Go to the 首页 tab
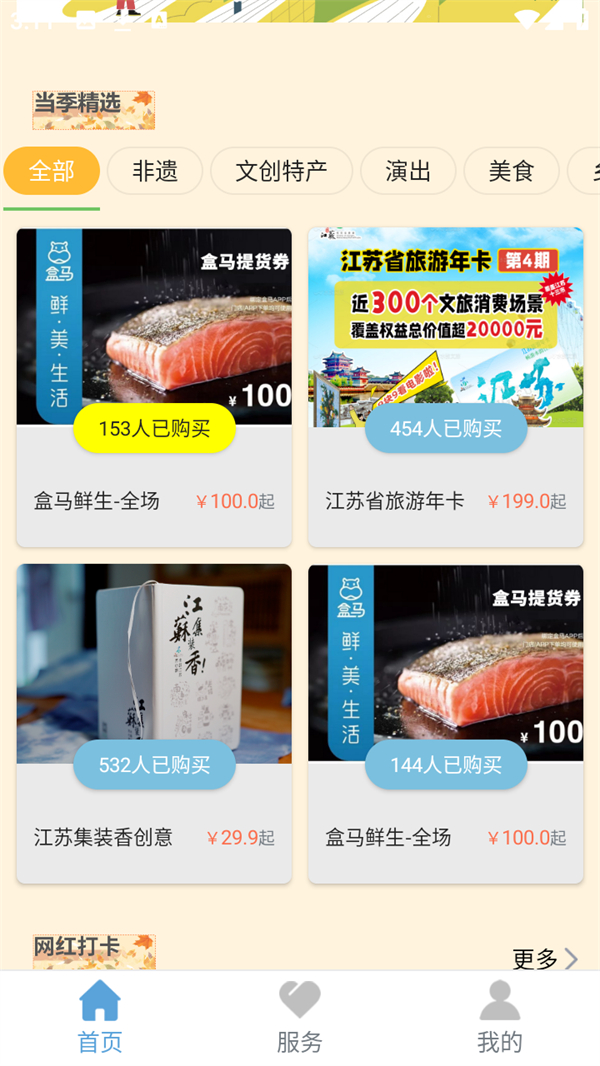The height and width of the screenshot is (1066, 600). 100,1017
